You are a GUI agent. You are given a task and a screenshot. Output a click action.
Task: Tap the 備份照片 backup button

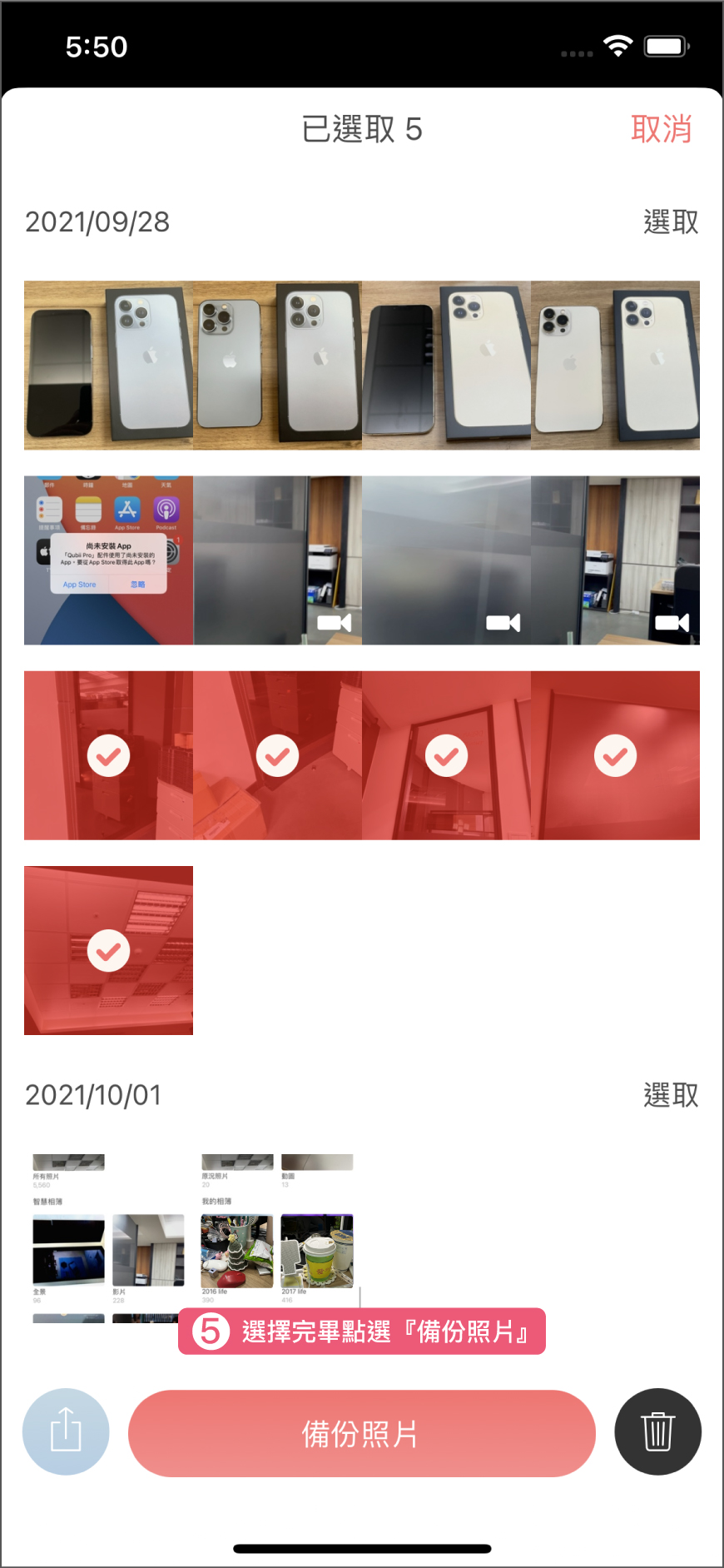[362, 1433]
